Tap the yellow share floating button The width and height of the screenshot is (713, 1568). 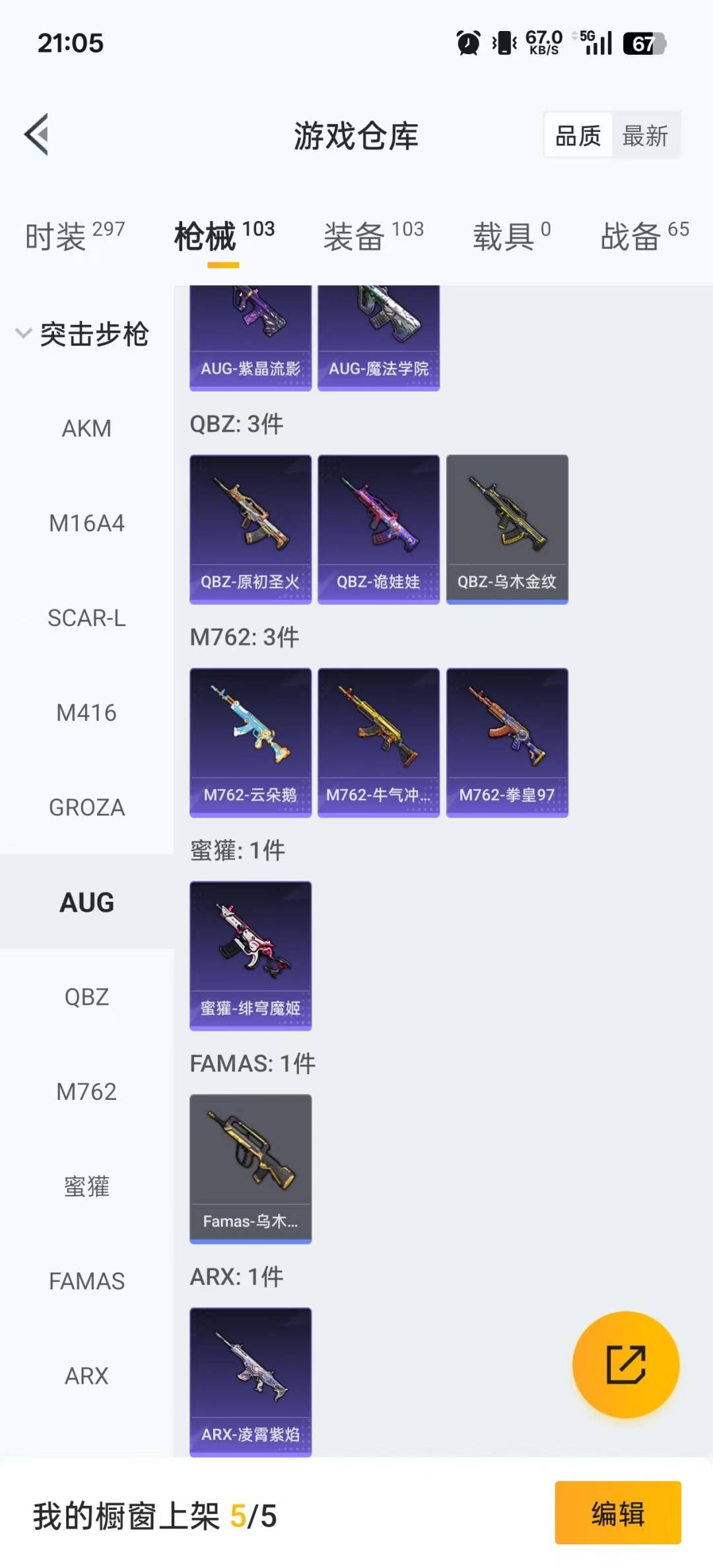625,1364
